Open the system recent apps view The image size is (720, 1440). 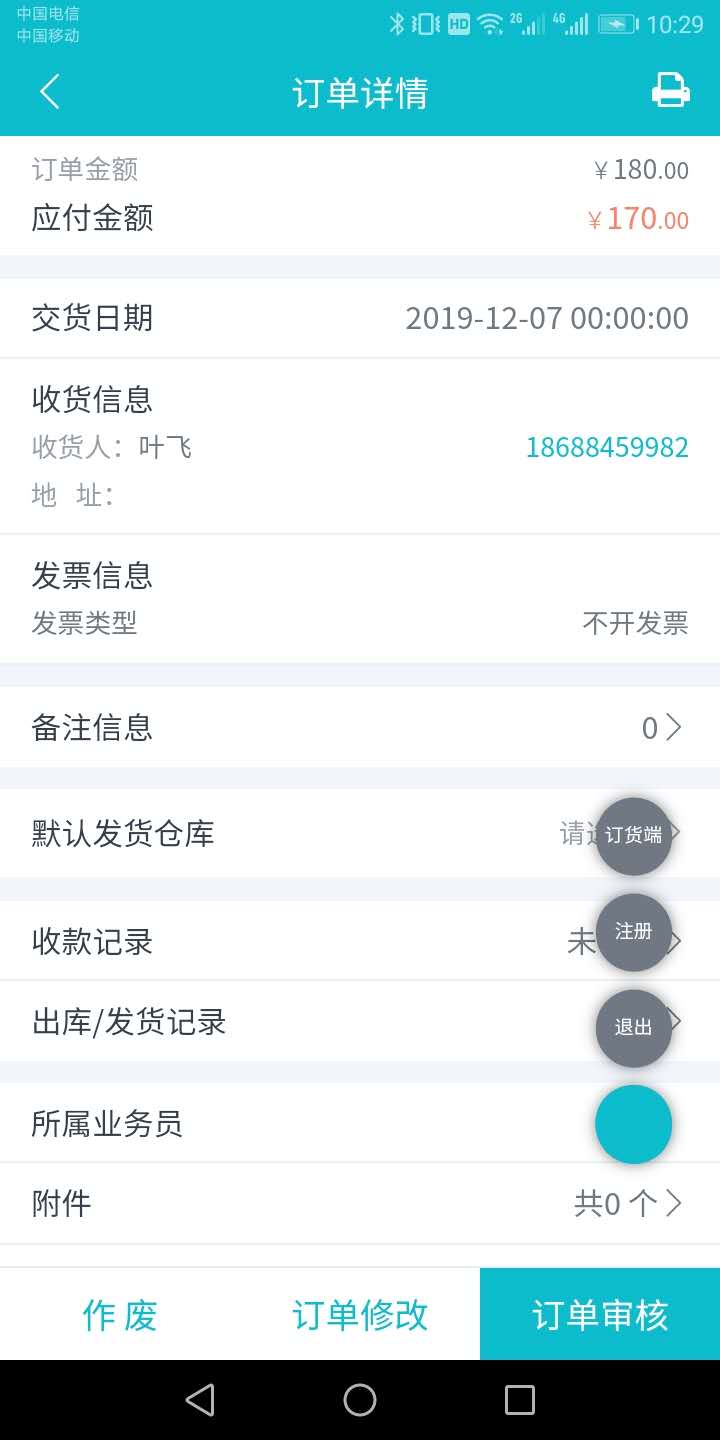click(x=520, y=1400)
